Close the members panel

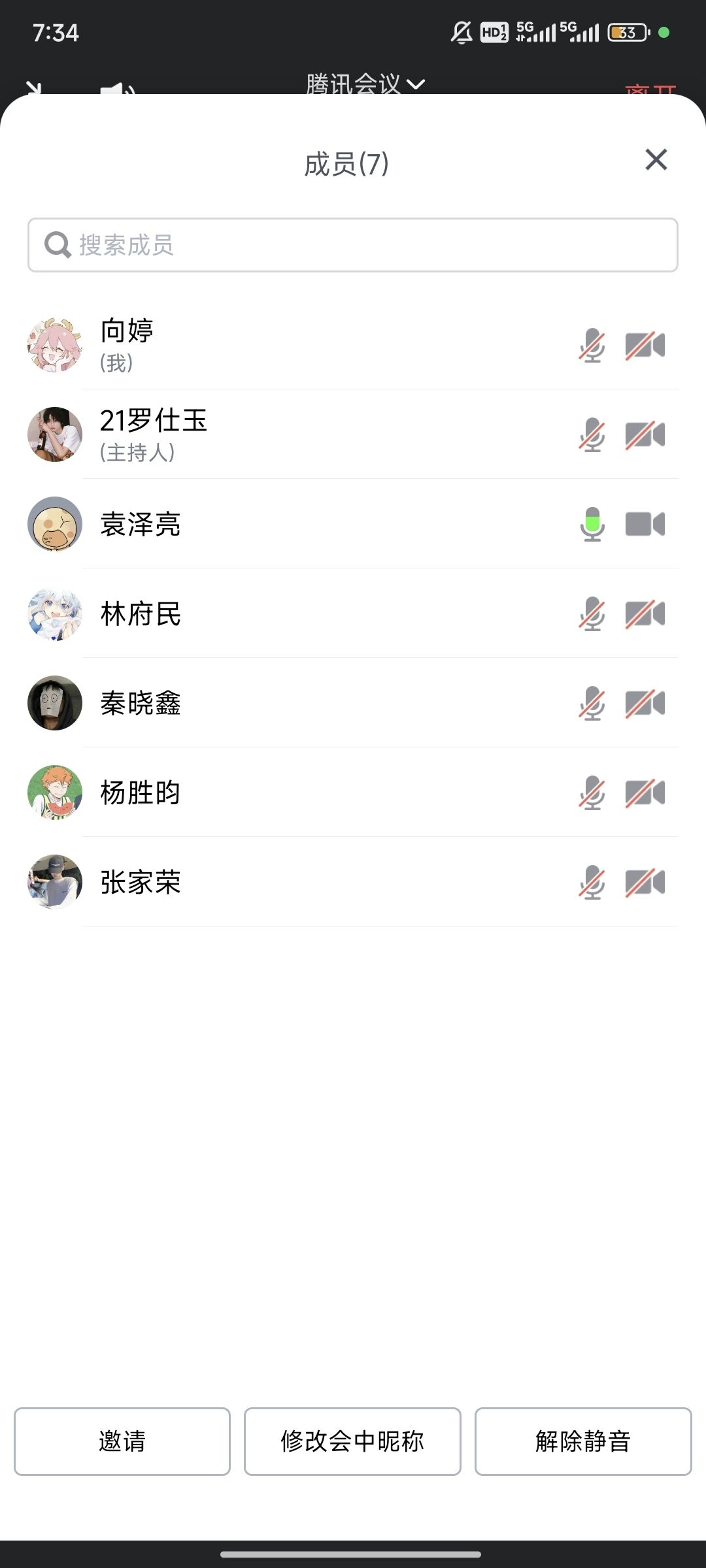(x=656, y=159)
